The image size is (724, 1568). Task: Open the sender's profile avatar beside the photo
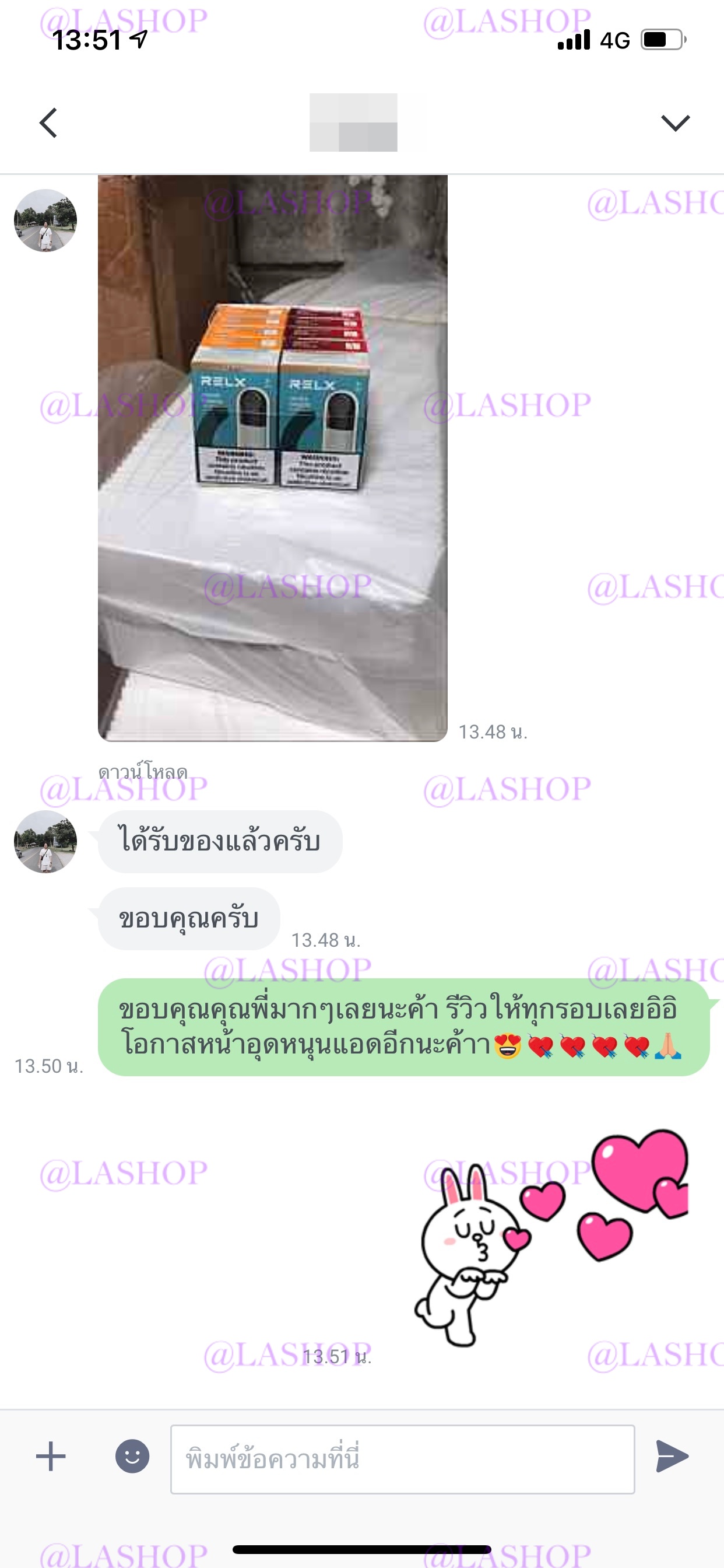[x=45, y=220]
